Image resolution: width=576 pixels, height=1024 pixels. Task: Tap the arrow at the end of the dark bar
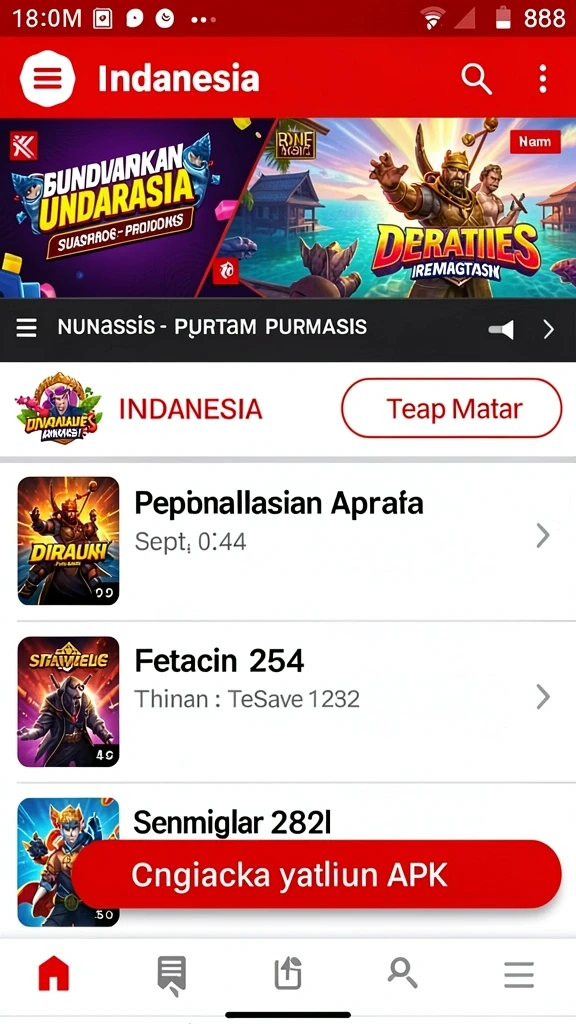[549, 330]
